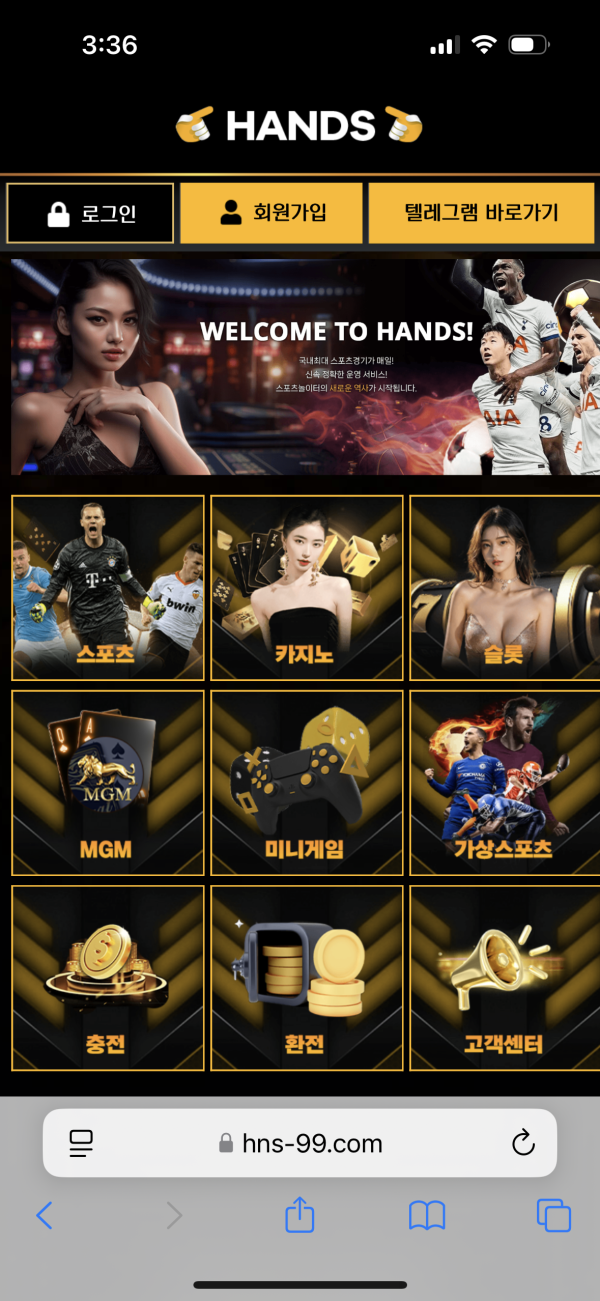Show all open Safari tabs

(554, 1216)
